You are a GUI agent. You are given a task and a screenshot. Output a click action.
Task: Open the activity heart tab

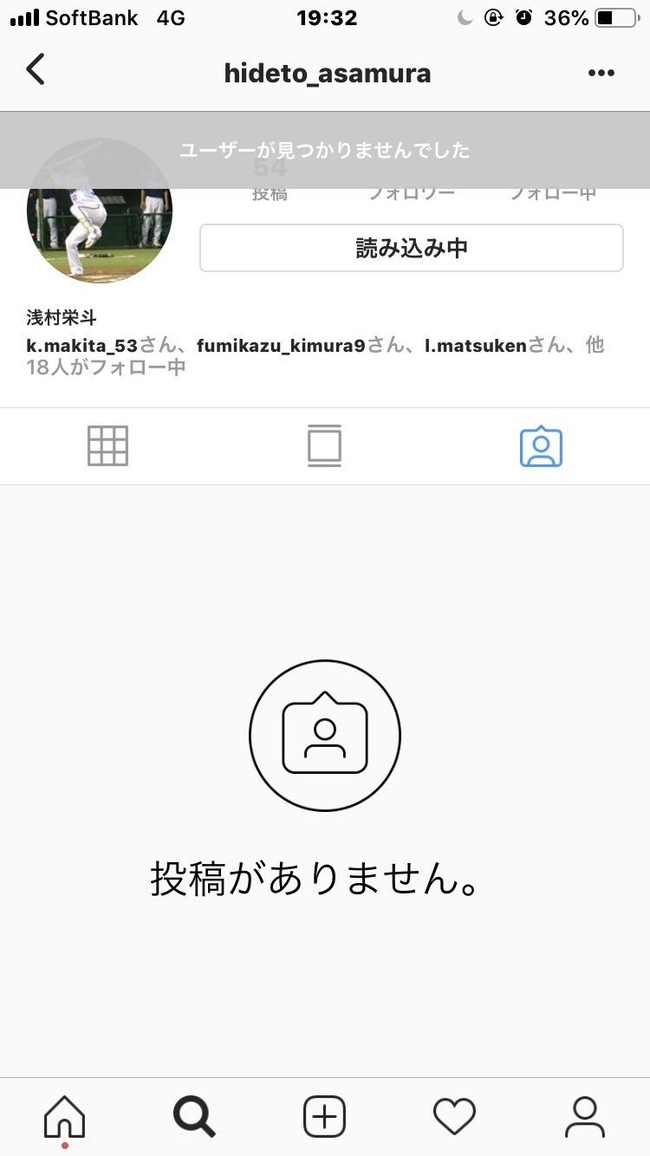[454, 1116]
